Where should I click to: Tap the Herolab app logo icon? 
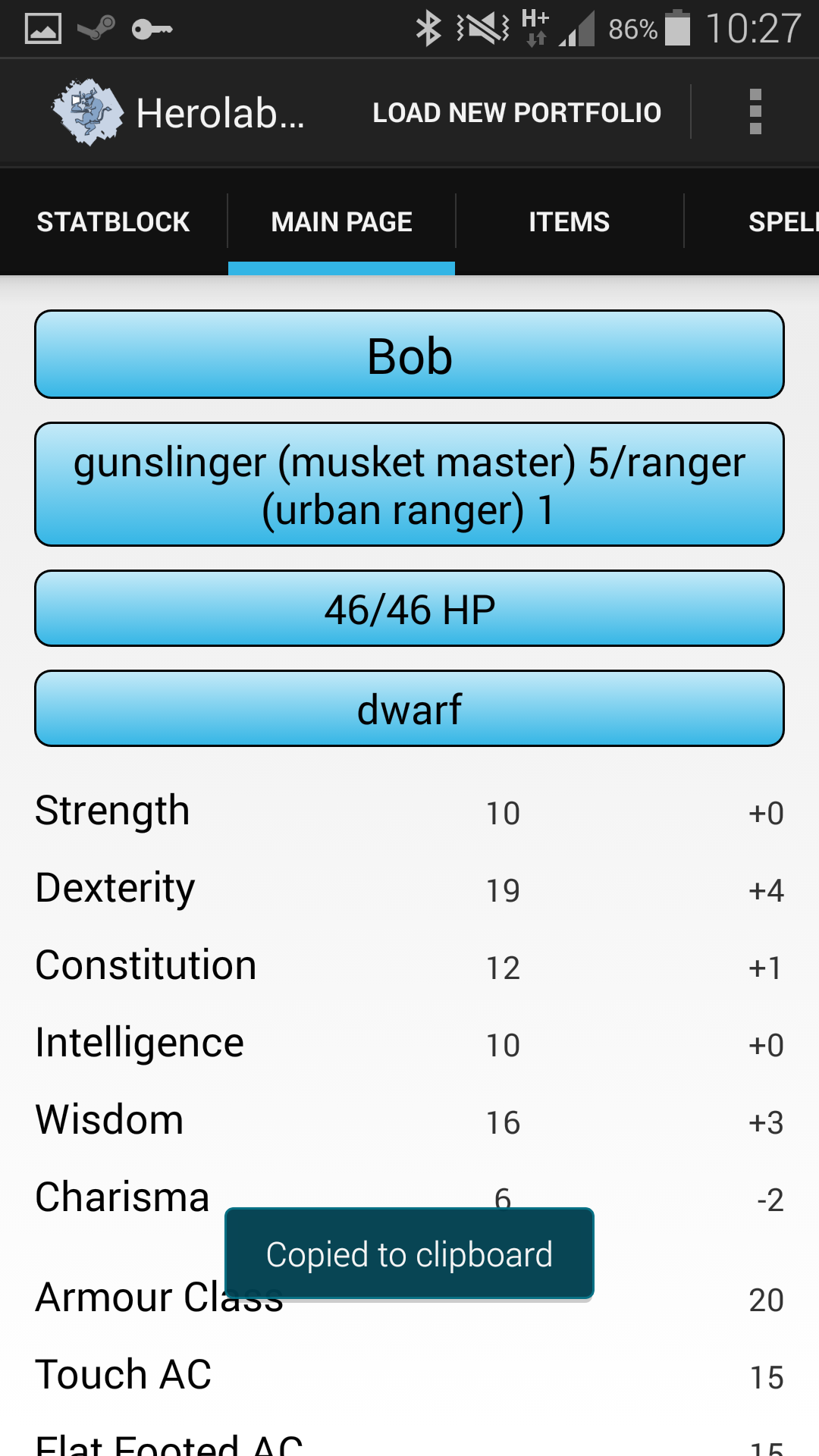(86, 111)
